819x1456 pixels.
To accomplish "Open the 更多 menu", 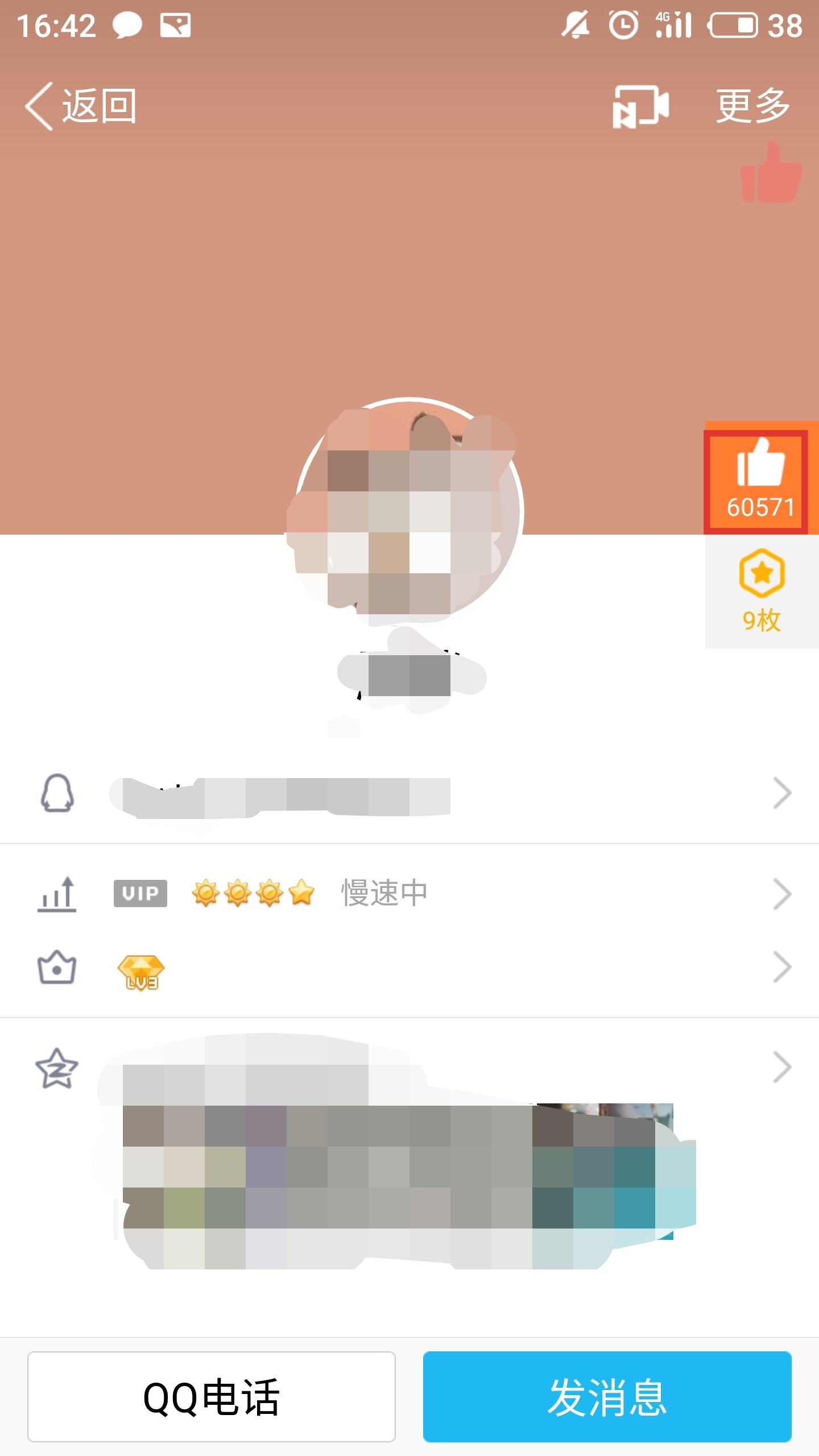I will pyautogui.click(x=752, y=106).
